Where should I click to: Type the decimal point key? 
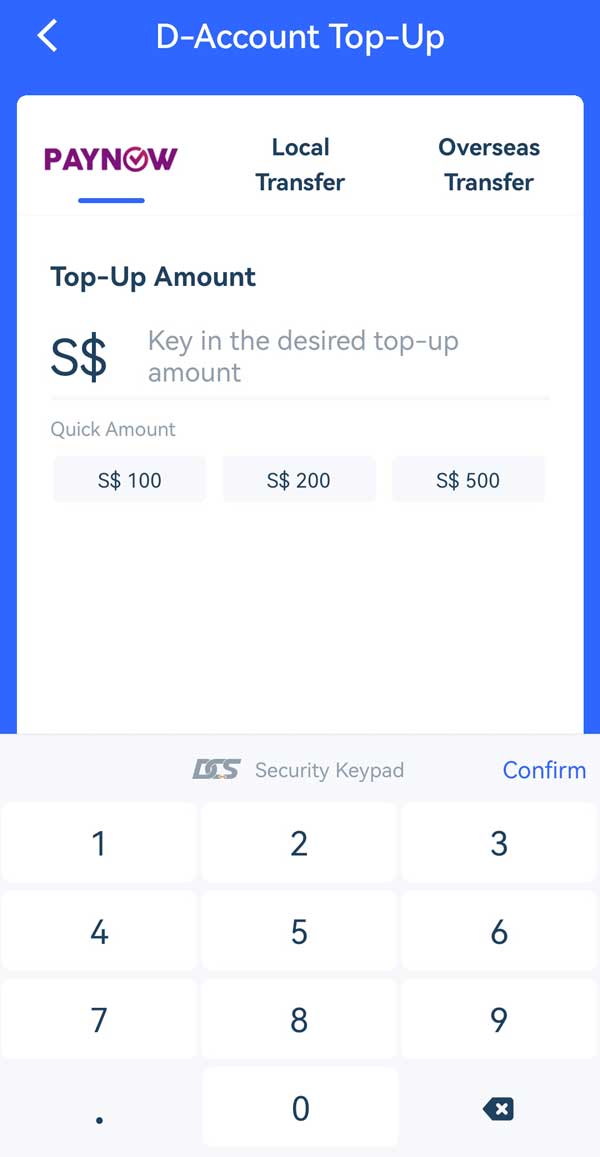99,1108
